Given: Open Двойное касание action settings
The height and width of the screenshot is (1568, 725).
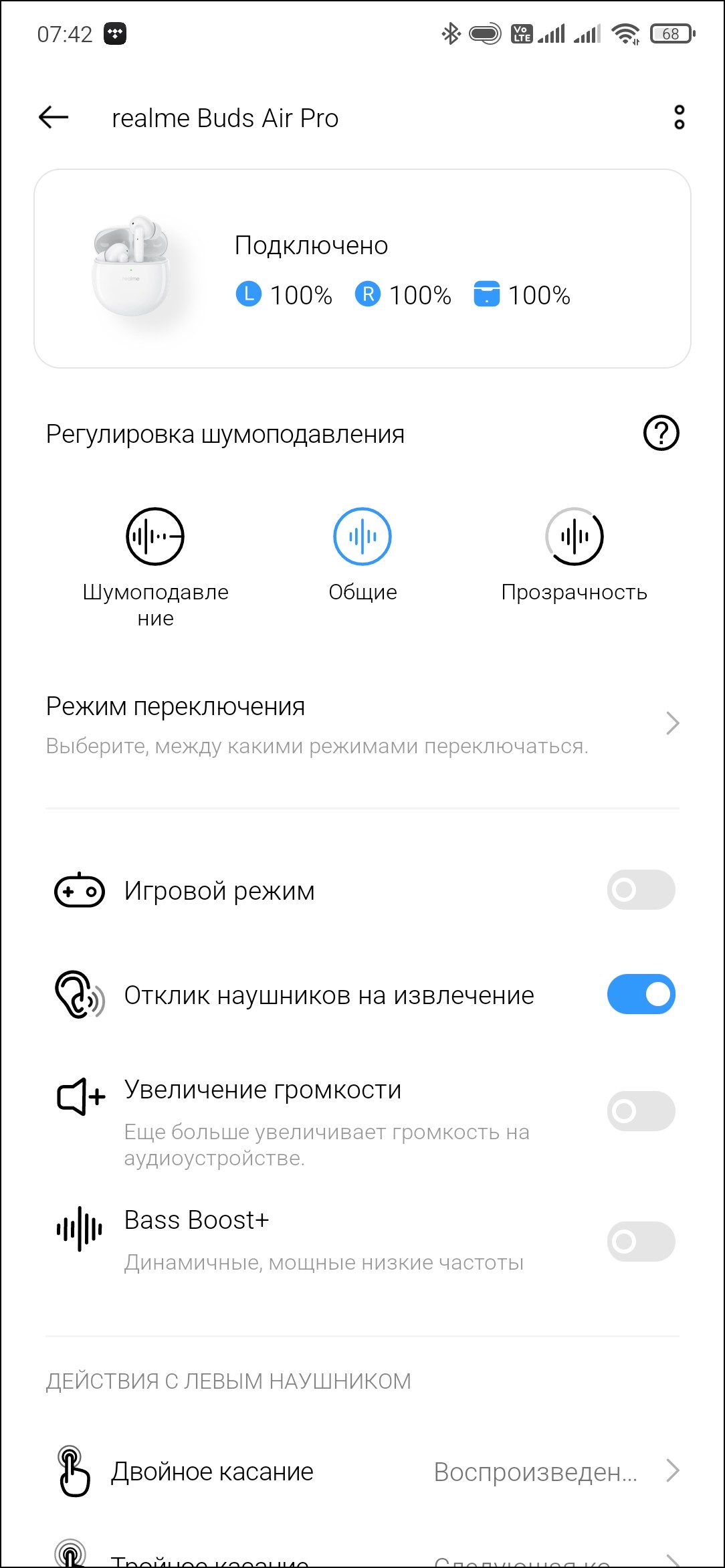Looking at the screenshot, I should (362, 1472).
